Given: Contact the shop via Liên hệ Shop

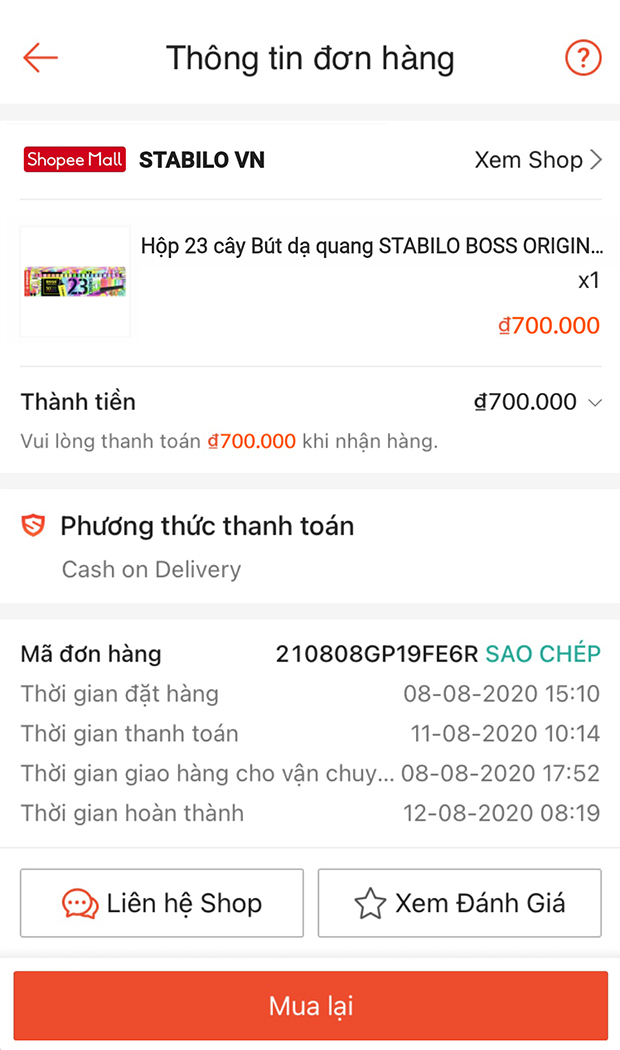Looking at the screenshot, I should (162, 903).
